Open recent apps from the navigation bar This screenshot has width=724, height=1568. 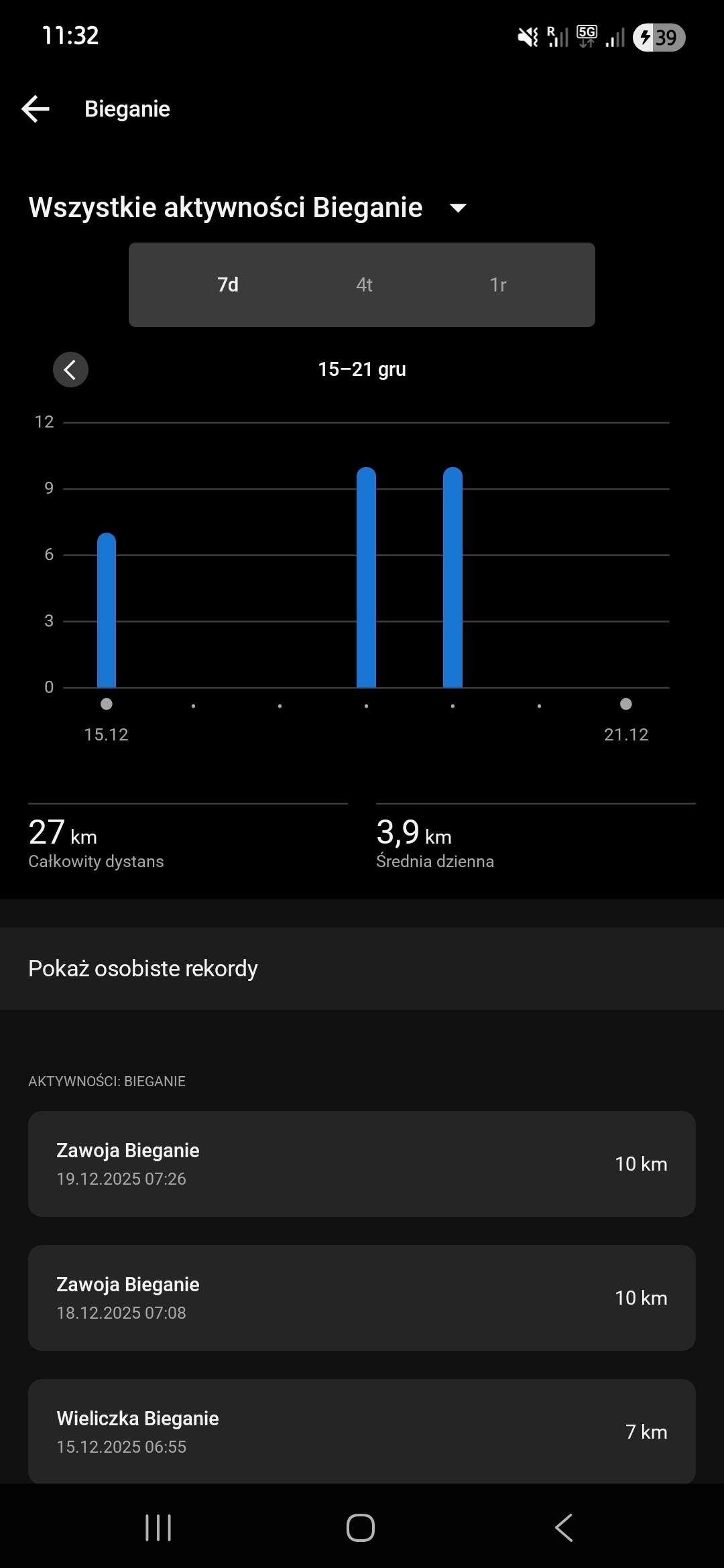click(x=158, y=1528)
